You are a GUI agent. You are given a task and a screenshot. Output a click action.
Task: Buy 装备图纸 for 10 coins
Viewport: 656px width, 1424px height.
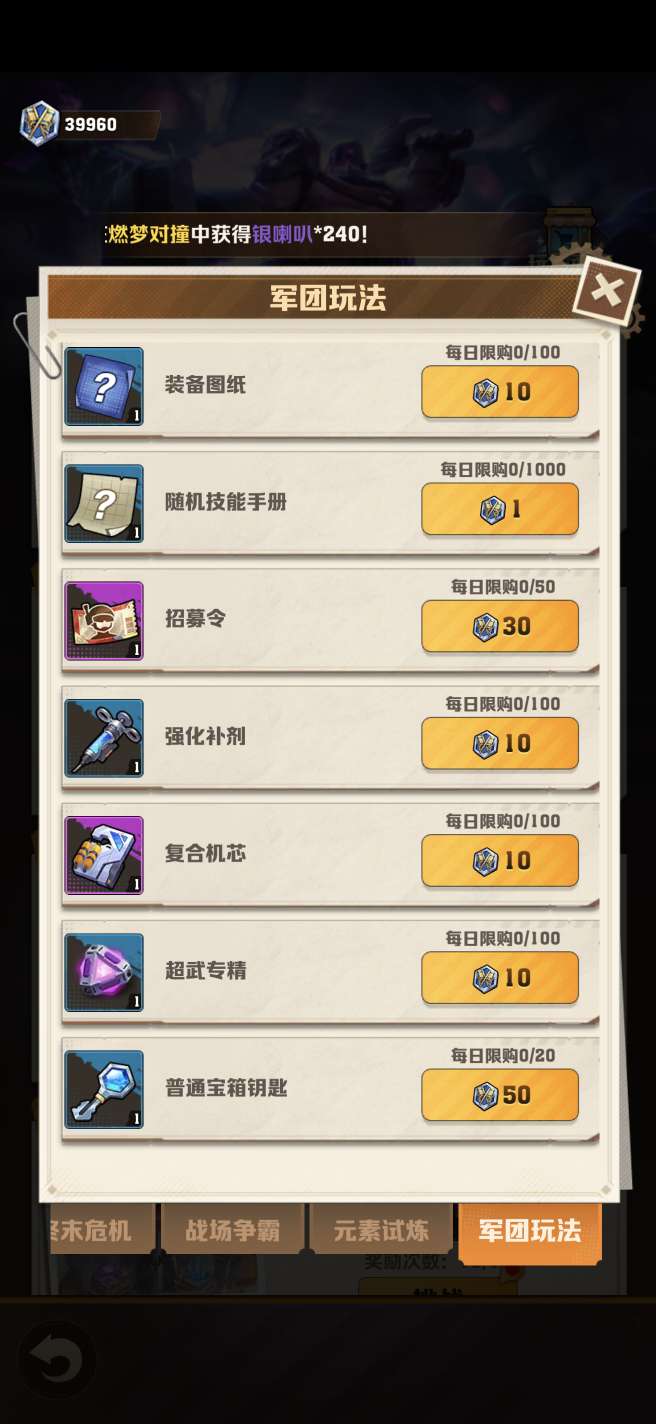[x=500, y=391]
